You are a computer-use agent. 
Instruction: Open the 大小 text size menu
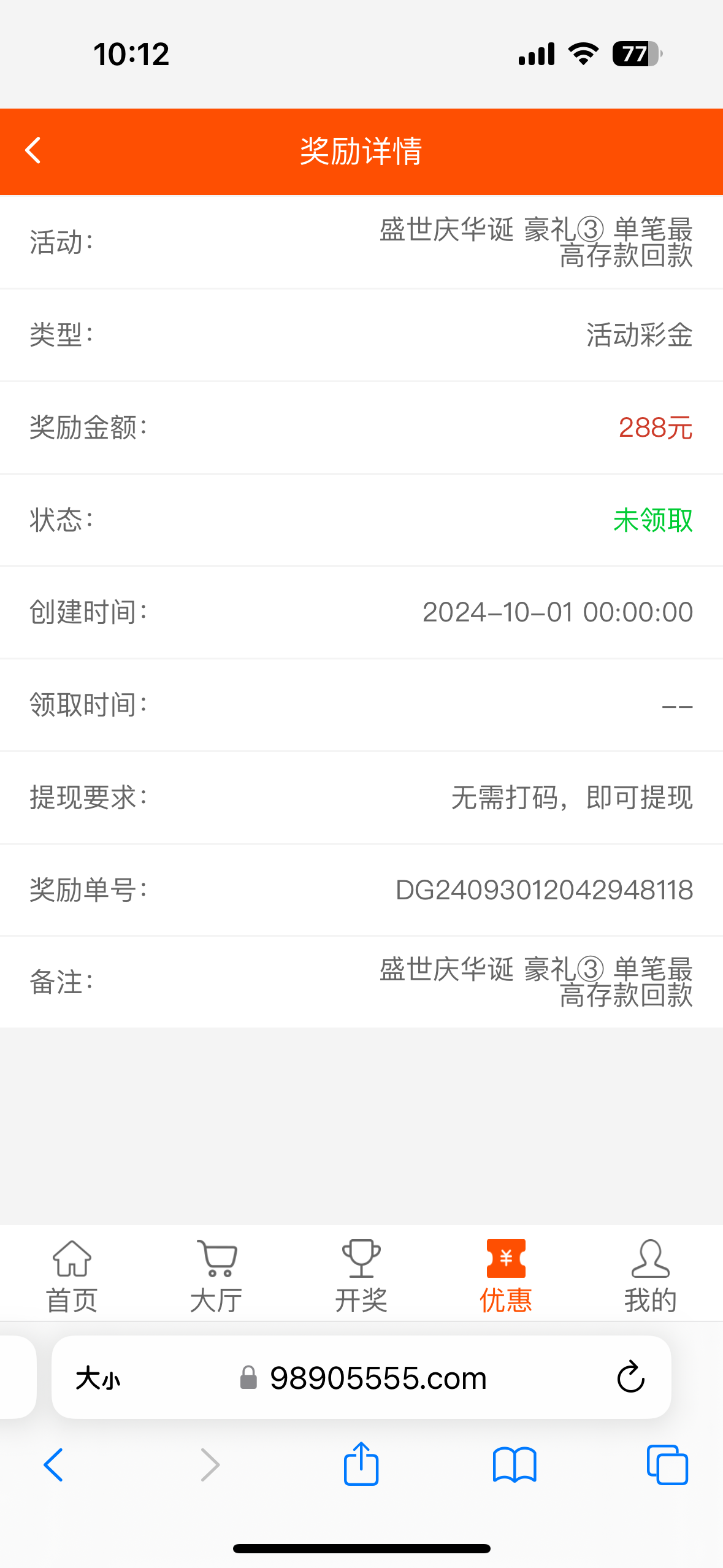click(x=98, y=1378)
